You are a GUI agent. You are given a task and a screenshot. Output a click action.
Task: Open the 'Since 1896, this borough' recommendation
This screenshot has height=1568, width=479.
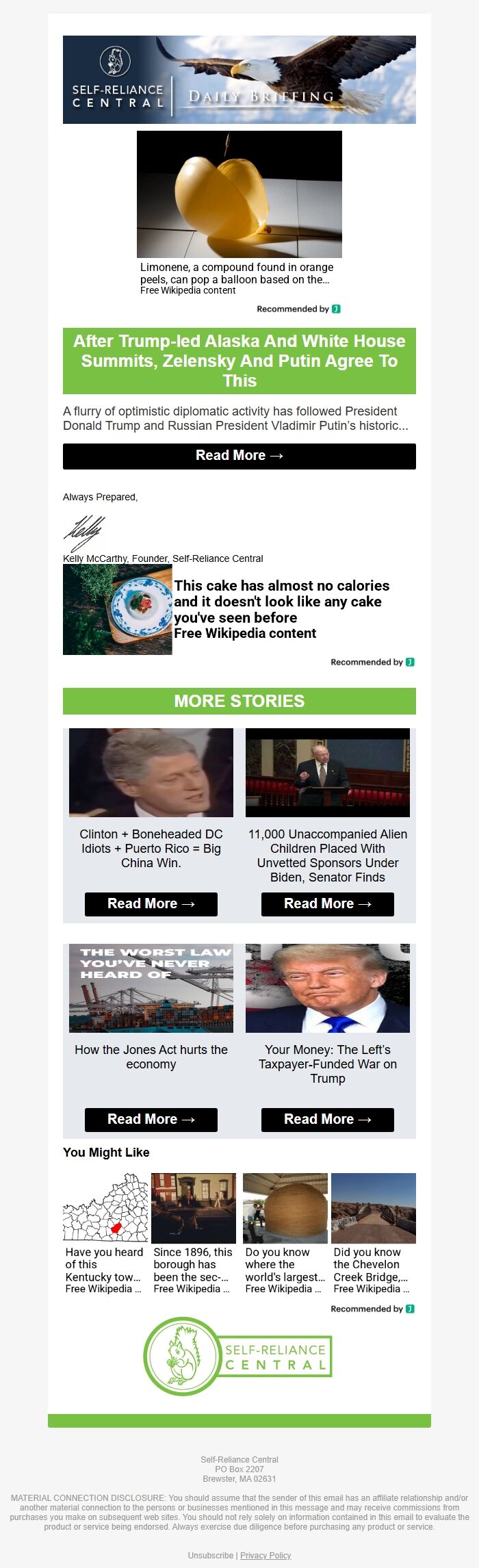193,1264
